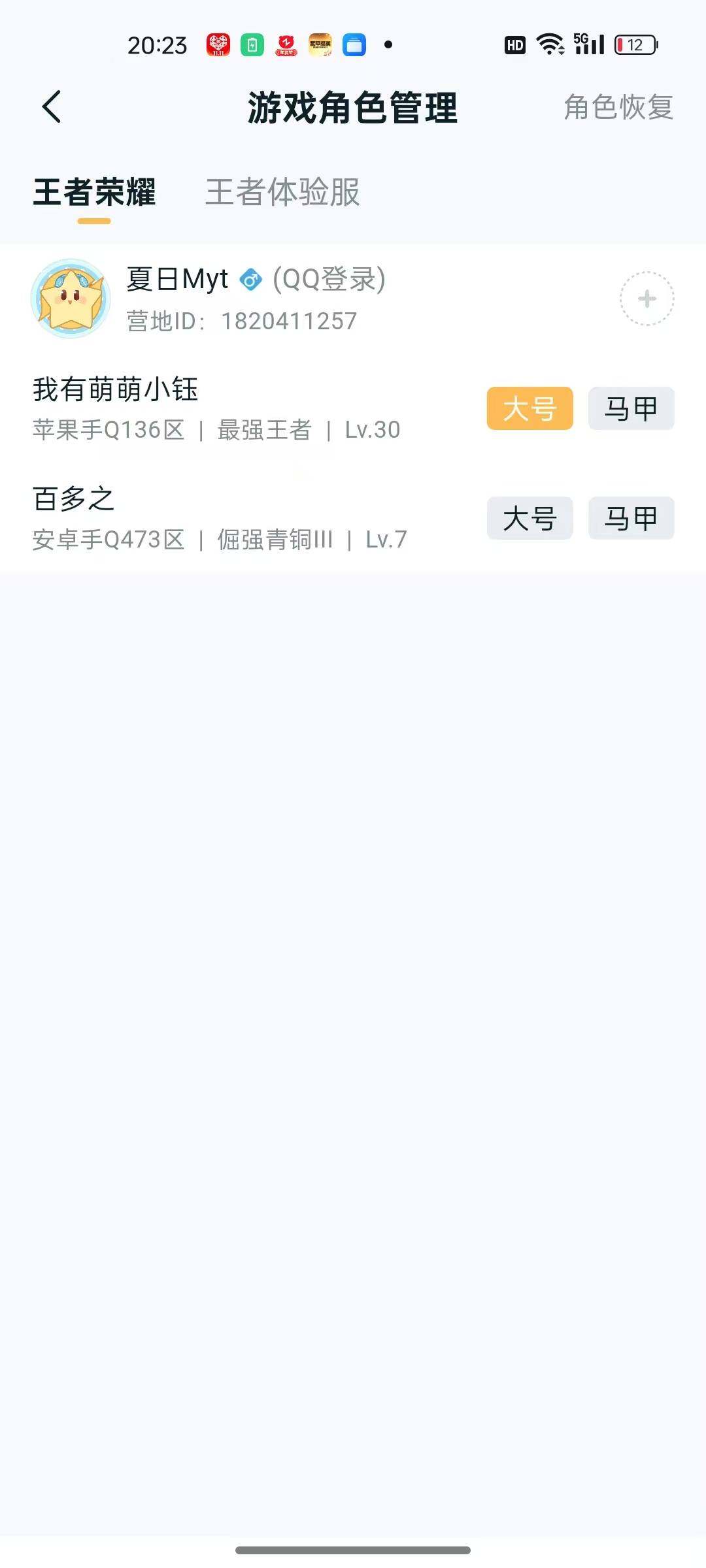Toggle the highlighted 大号 on 我有萌萌小钰
Screen dimensions: 706x1568
pyautogui.click(x=529, y=408)
